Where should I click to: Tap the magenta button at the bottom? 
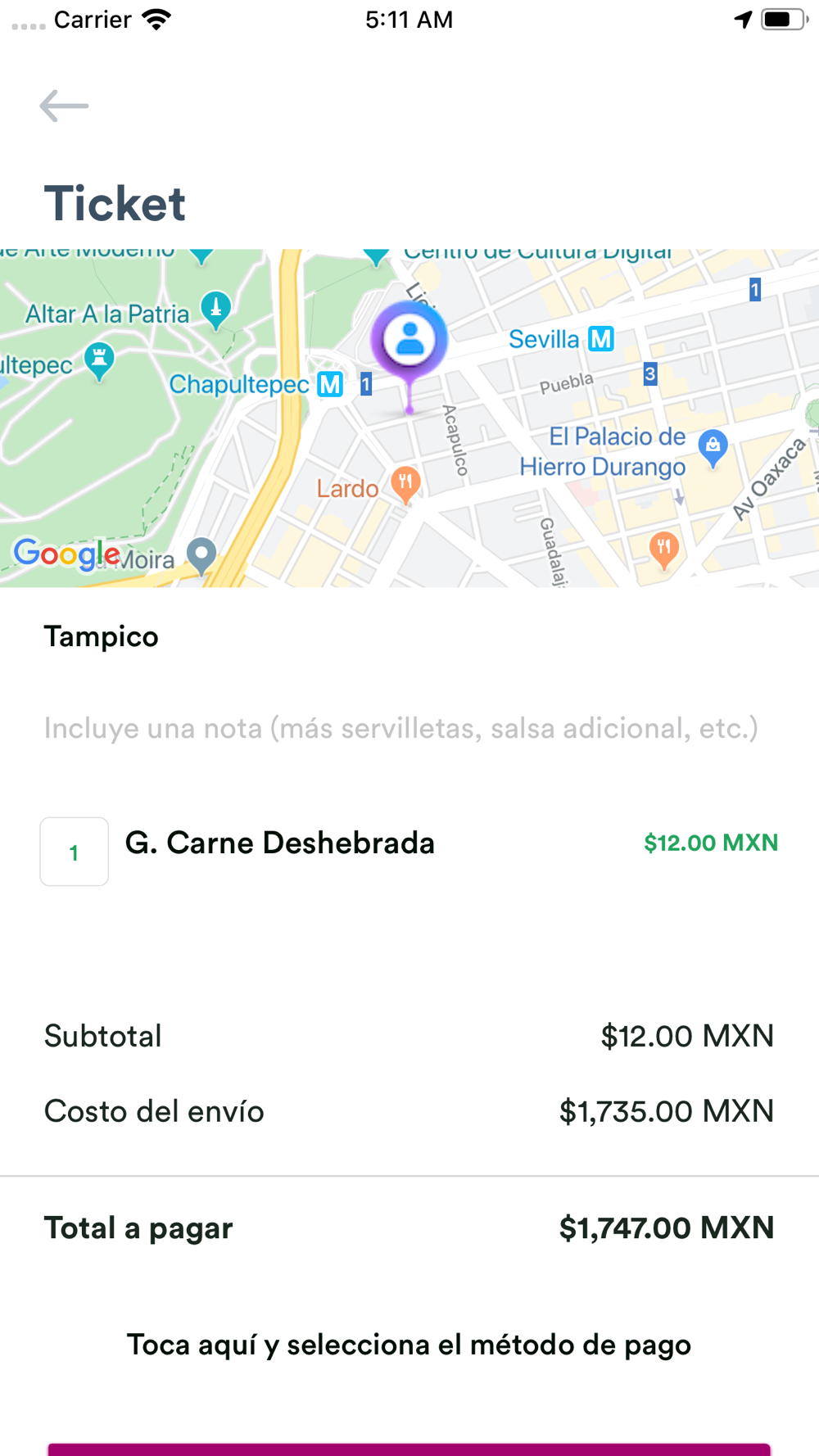point(409,1449)
